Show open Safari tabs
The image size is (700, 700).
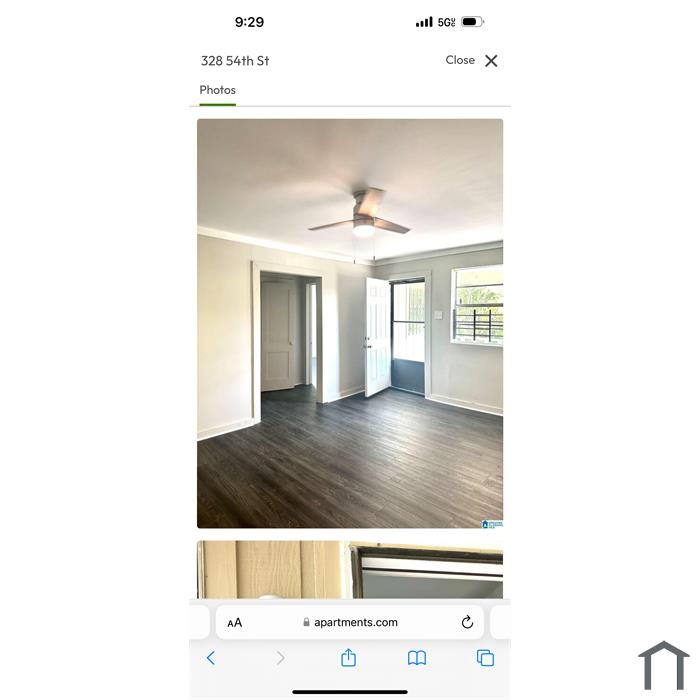pos(485,658)
